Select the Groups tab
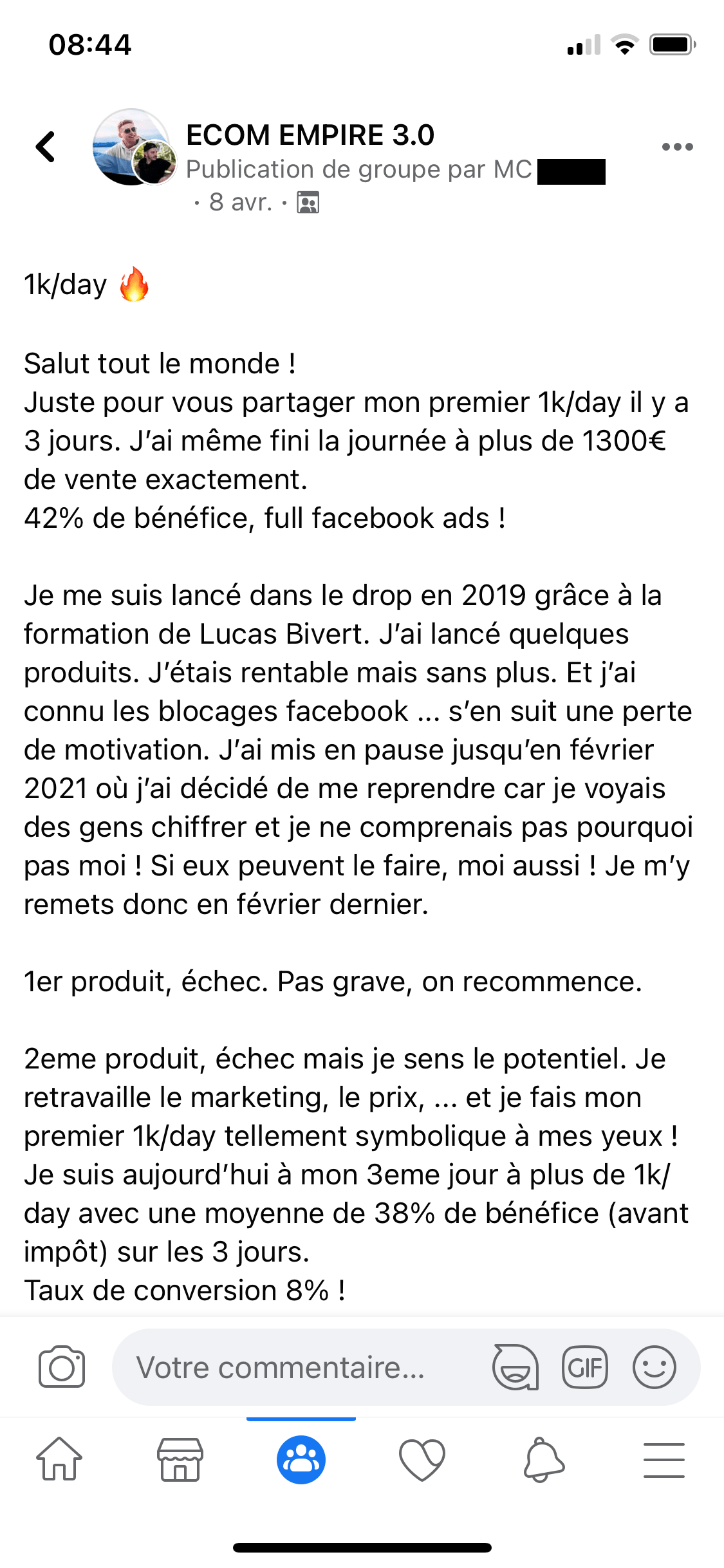Image resolution: width=724 pixels, height=1568 pixels. pyautogui.click(x=301, y=1459)
